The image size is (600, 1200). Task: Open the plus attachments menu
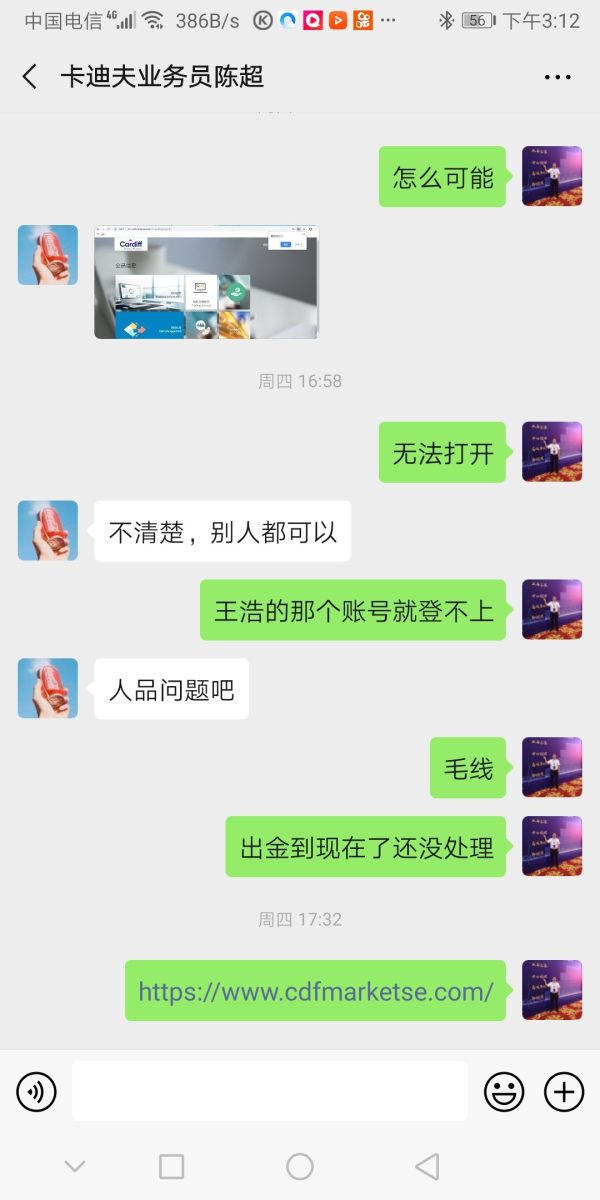pos(563,1091)
